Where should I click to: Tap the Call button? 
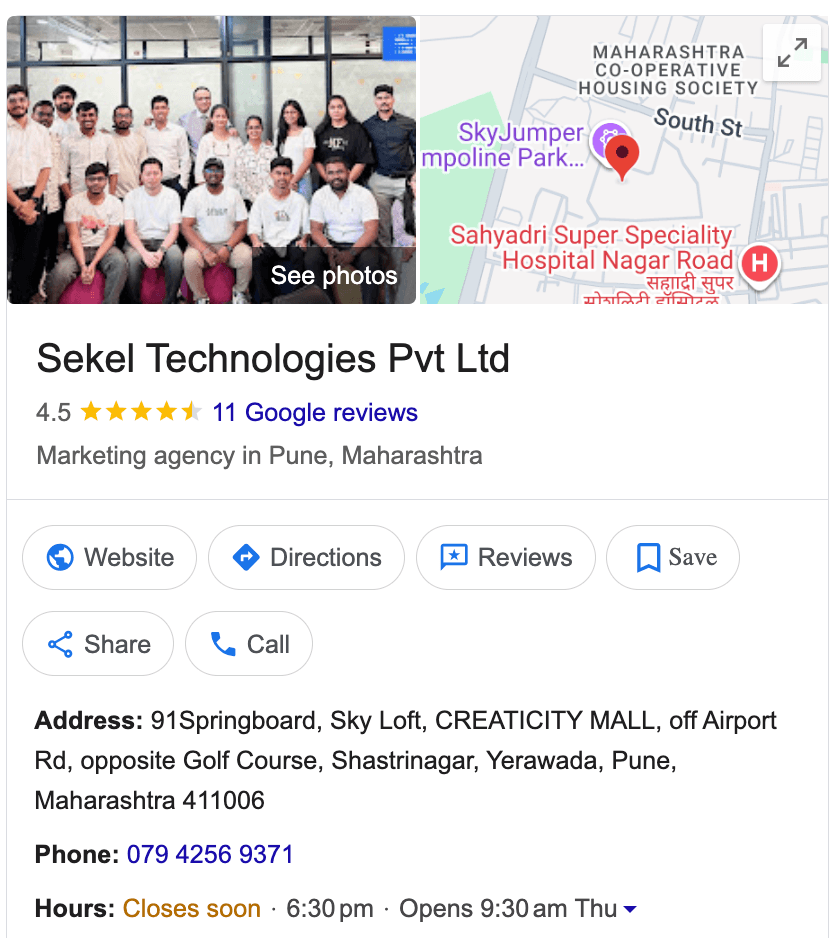pos(249,644)
